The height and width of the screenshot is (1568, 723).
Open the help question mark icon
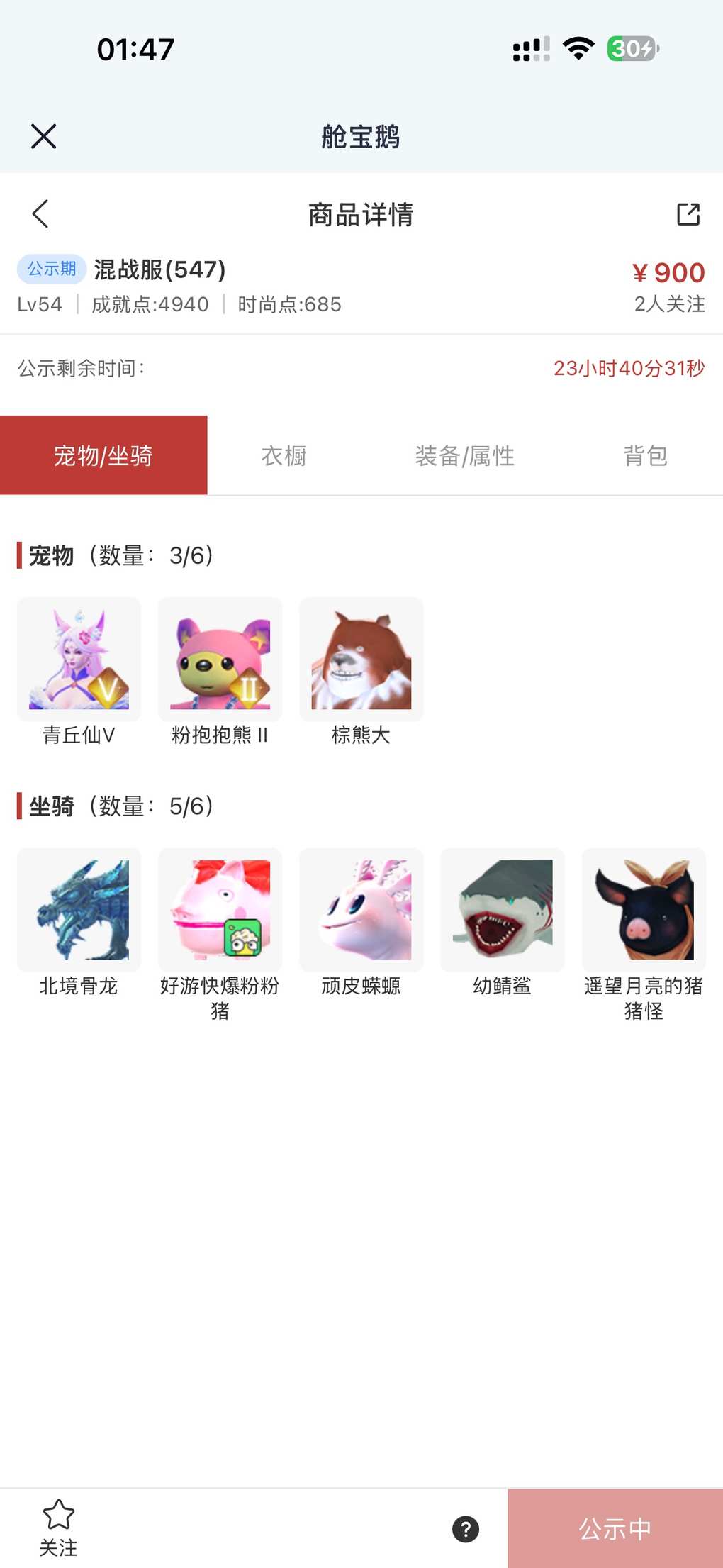466,1529
